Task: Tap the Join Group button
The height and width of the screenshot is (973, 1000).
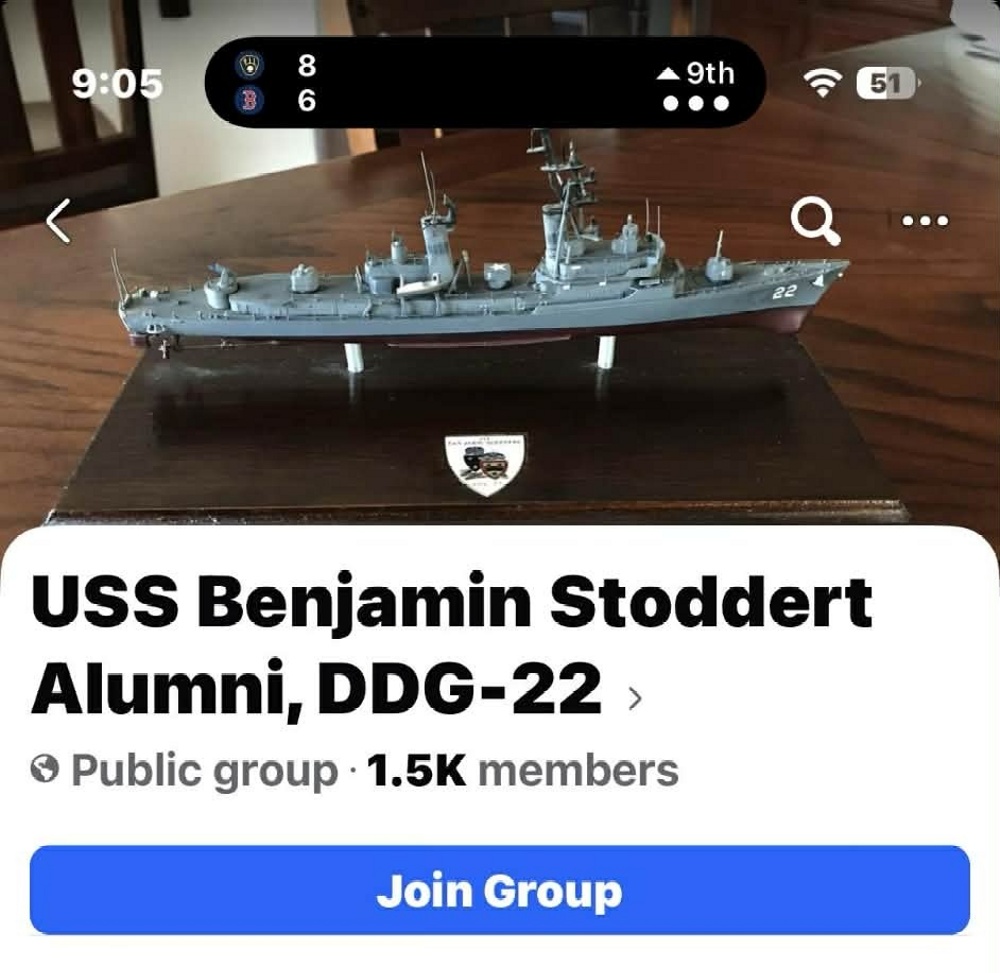Action: [x=499, y=890]
